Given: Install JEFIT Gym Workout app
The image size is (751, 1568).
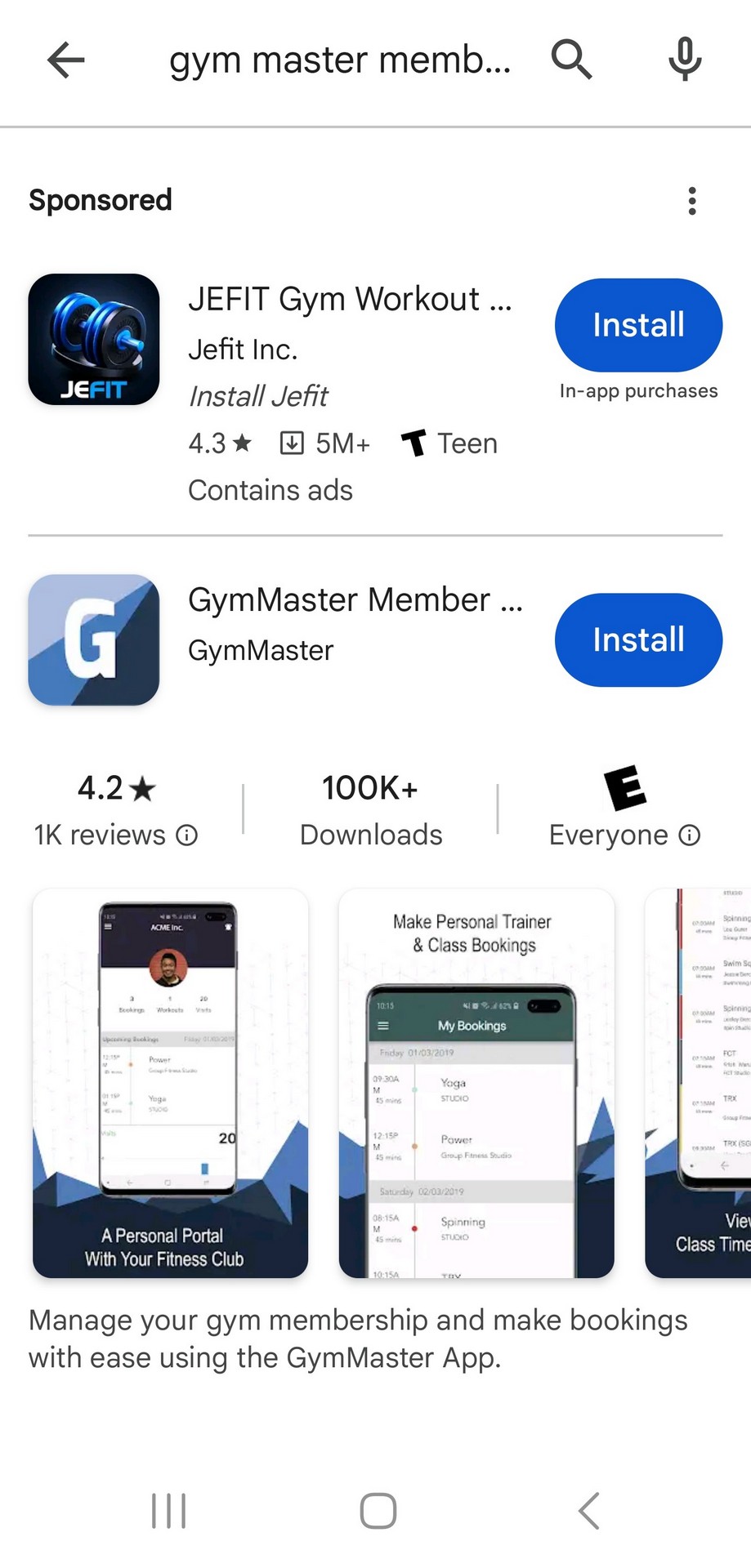Looking at the screenshot, I should point(638,325).
